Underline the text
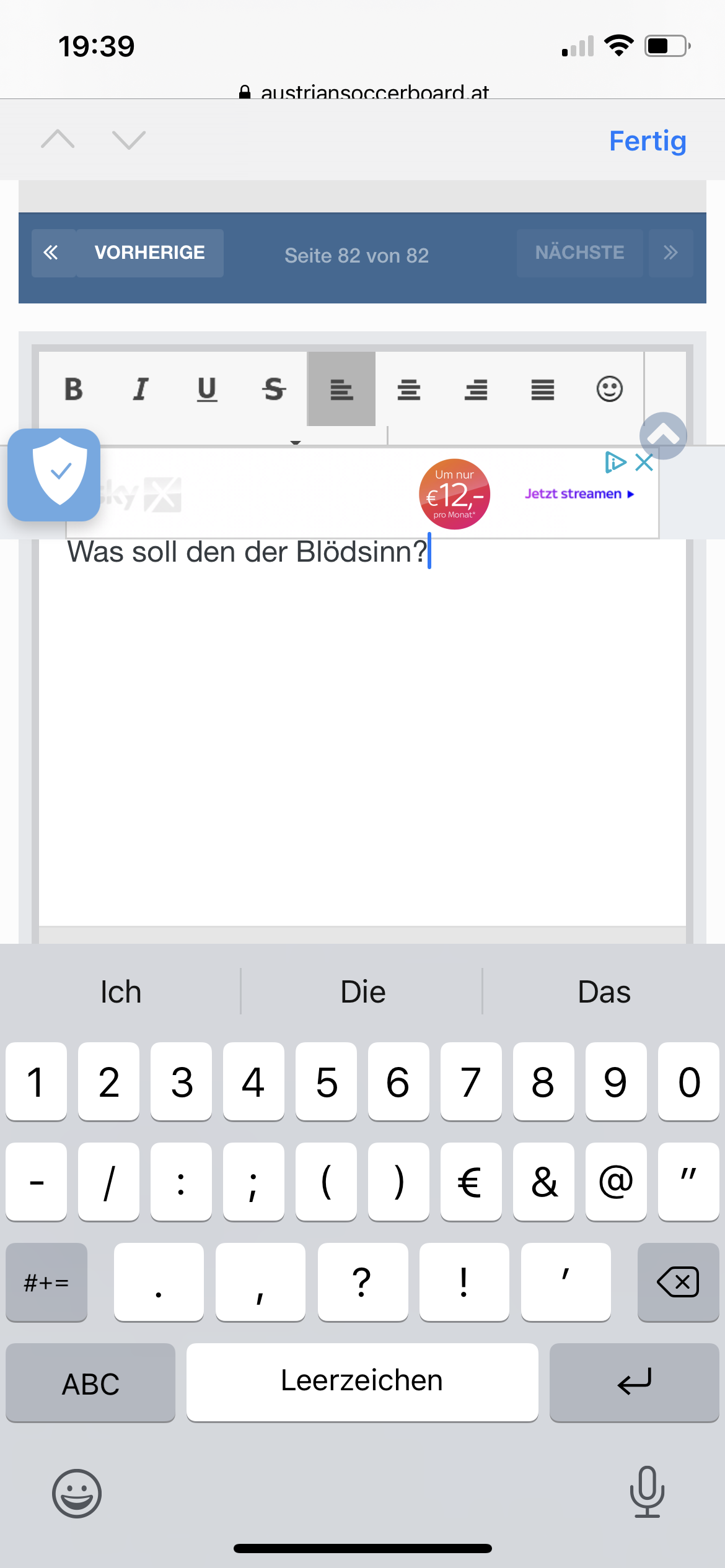 tap(207, 389)
